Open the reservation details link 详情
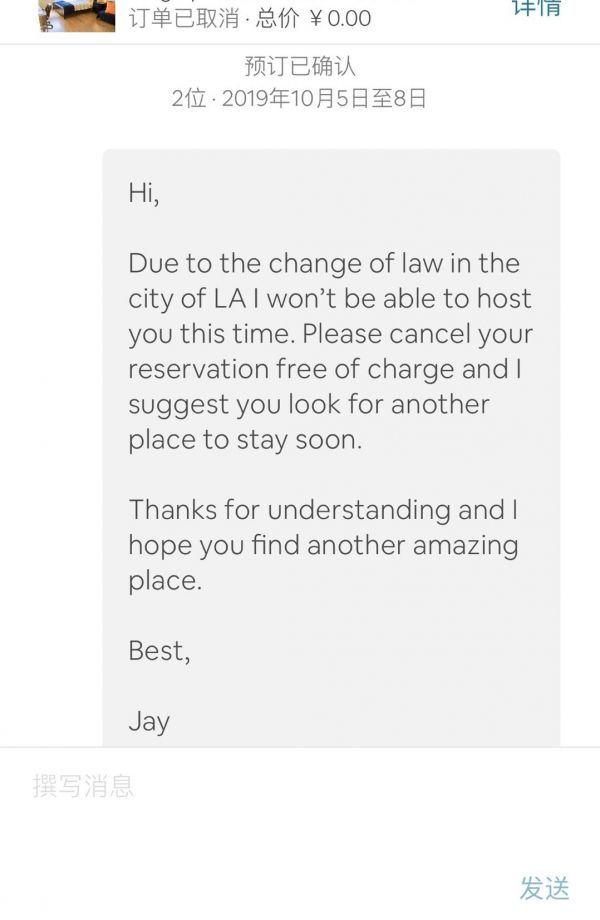The image size is (600, 920). [x=535, y=8]
